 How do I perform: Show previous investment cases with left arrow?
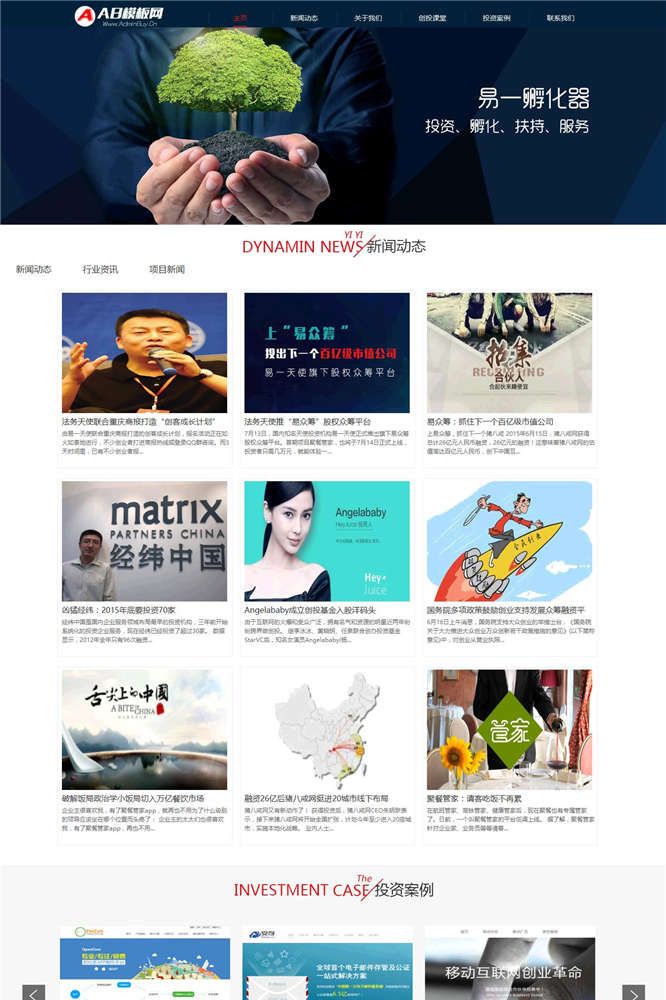(x=33, y=993)
